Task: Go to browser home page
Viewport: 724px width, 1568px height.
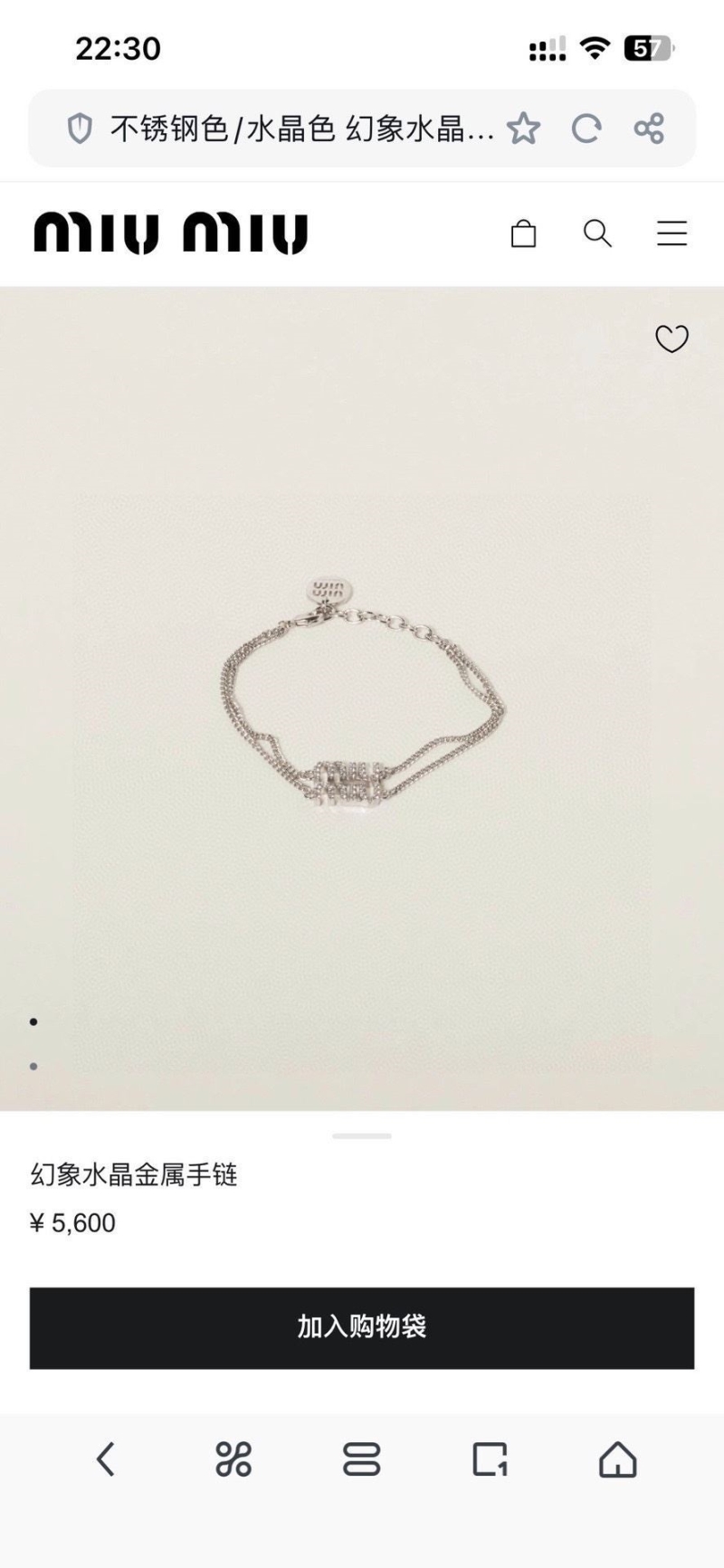Action: (x=618, y=1459)
